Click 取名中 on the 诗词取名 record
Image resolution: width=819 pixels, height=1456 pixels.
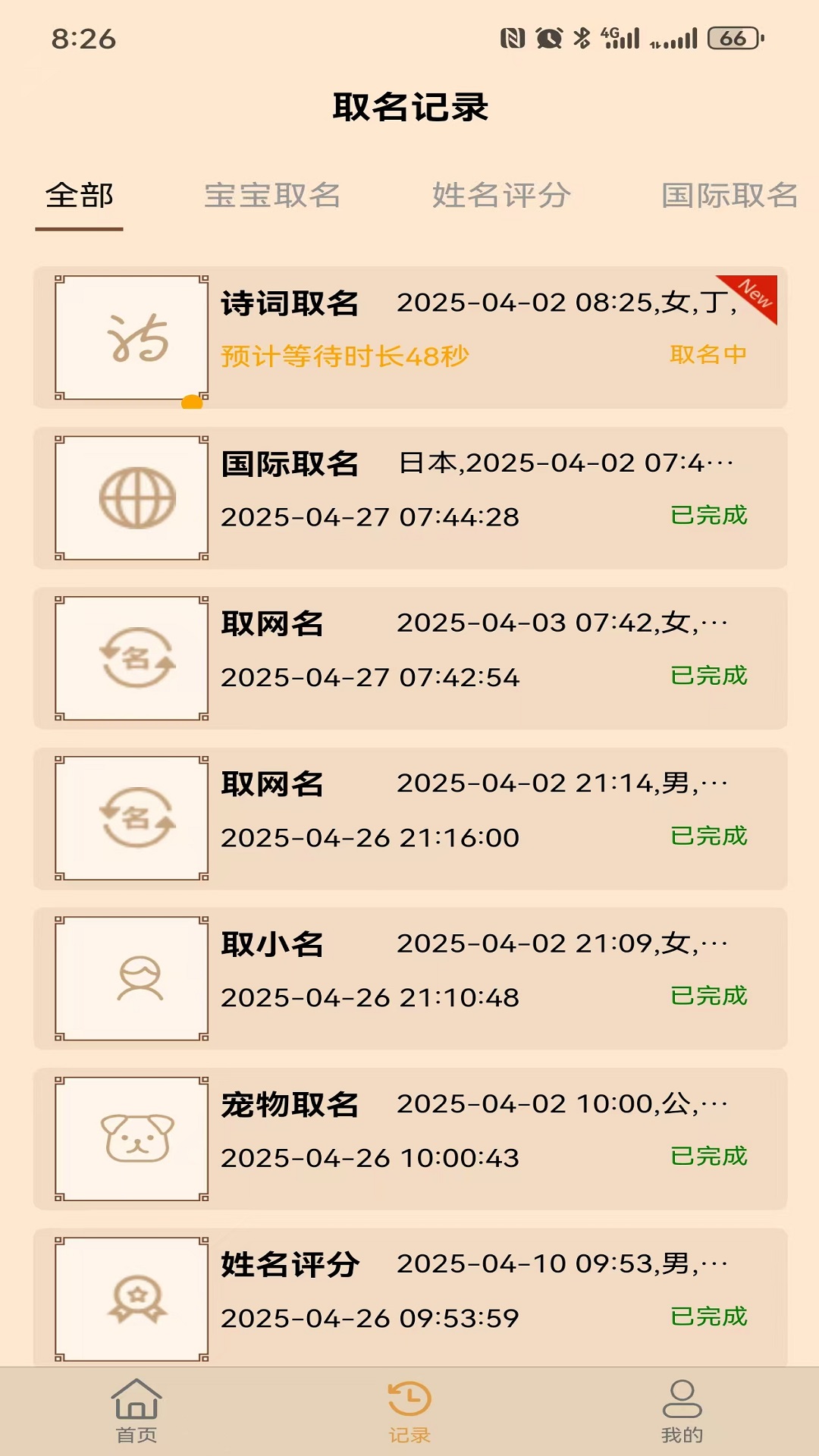(x=709, y=353)
